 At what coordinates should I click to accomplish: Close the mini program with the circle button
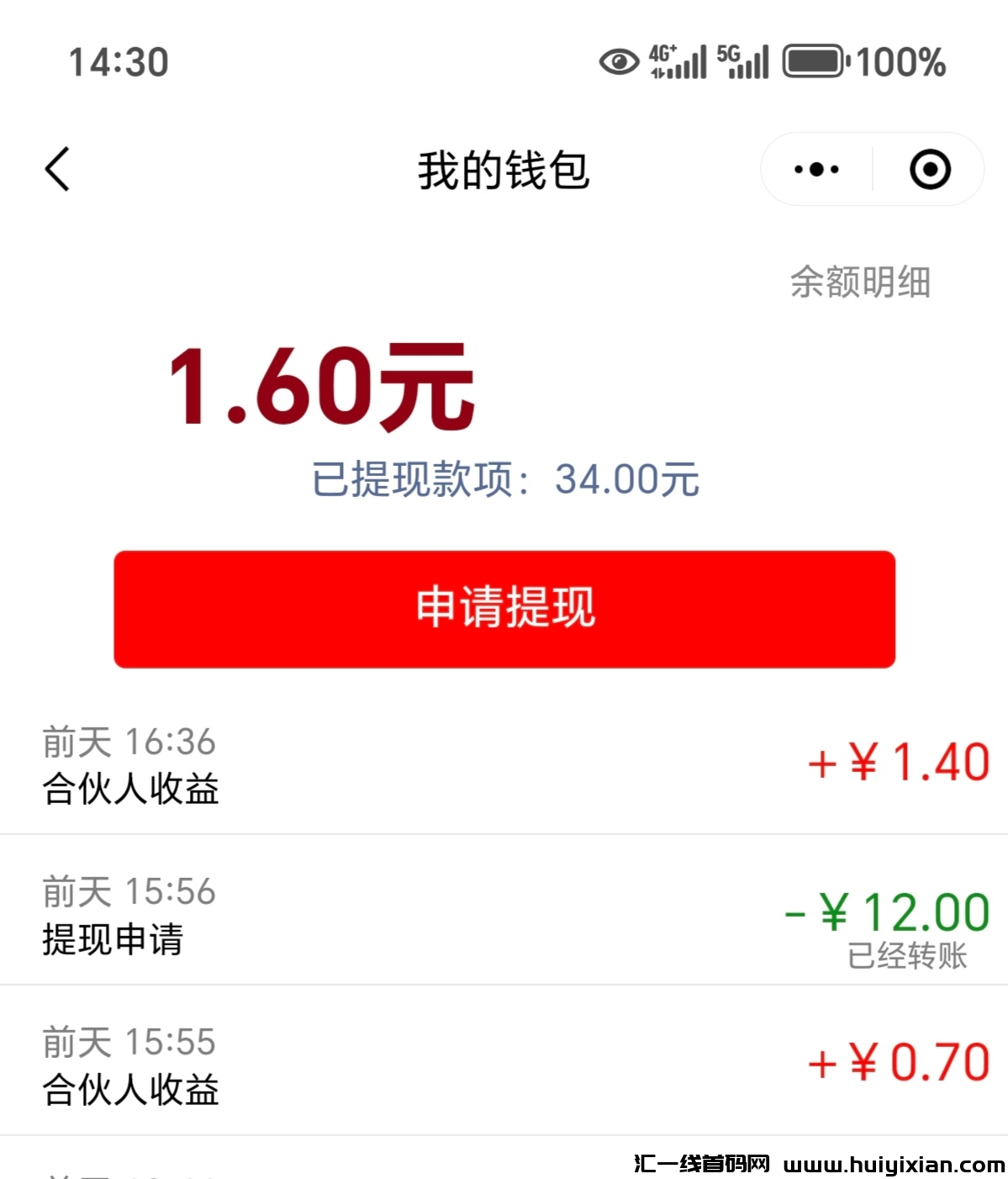point(930,170)
